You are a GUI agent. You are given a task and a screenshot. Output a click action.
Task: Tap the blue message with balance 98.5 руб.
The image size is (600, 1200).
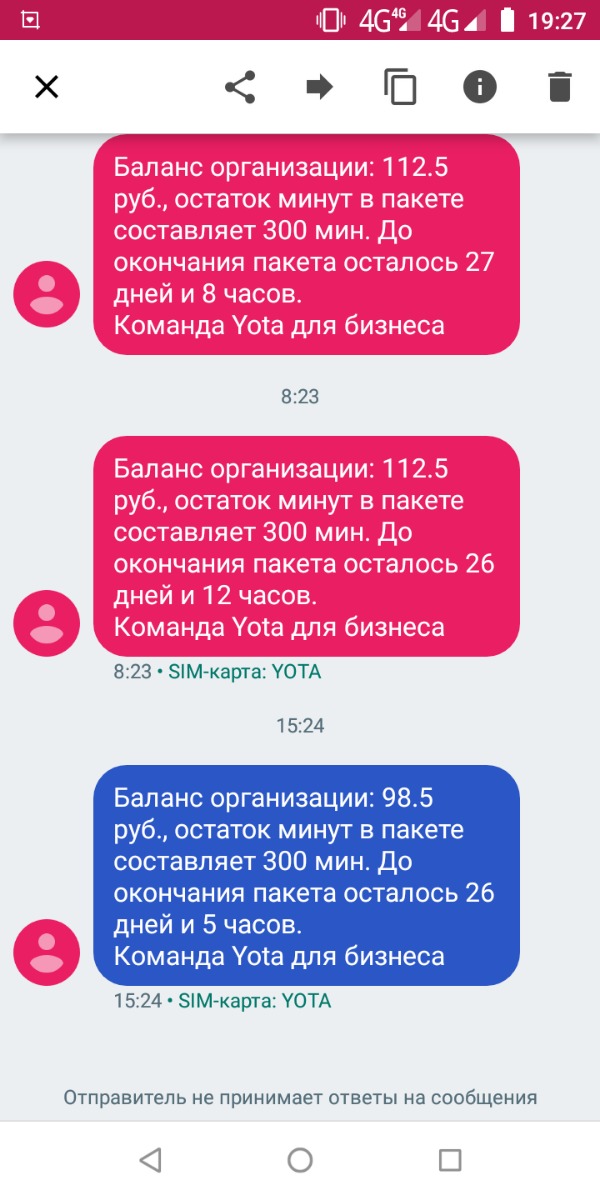[x=306, y=875]
